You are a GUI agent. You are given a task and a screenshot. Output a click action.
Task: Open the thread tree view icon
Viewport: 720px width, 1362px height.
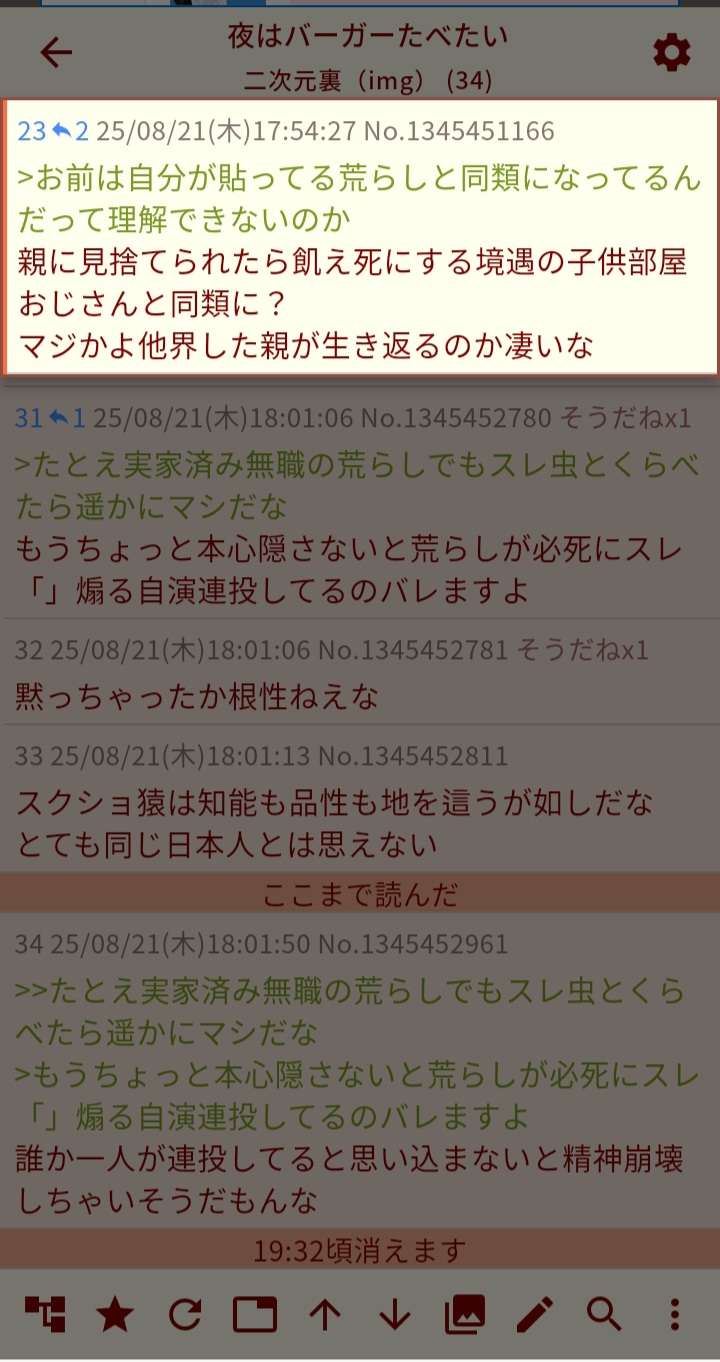click(45, 1314)
